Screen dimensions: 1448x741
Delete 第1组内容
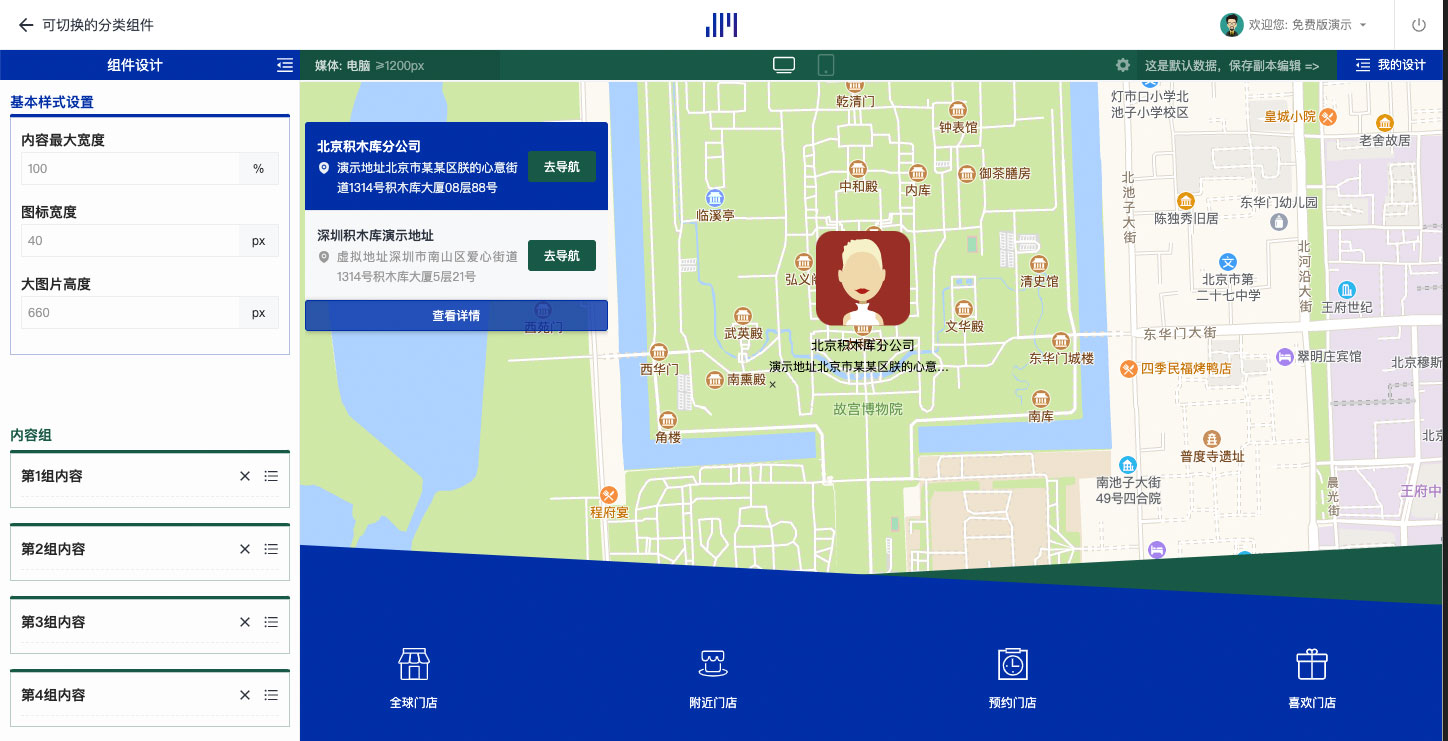click(245, 476)
